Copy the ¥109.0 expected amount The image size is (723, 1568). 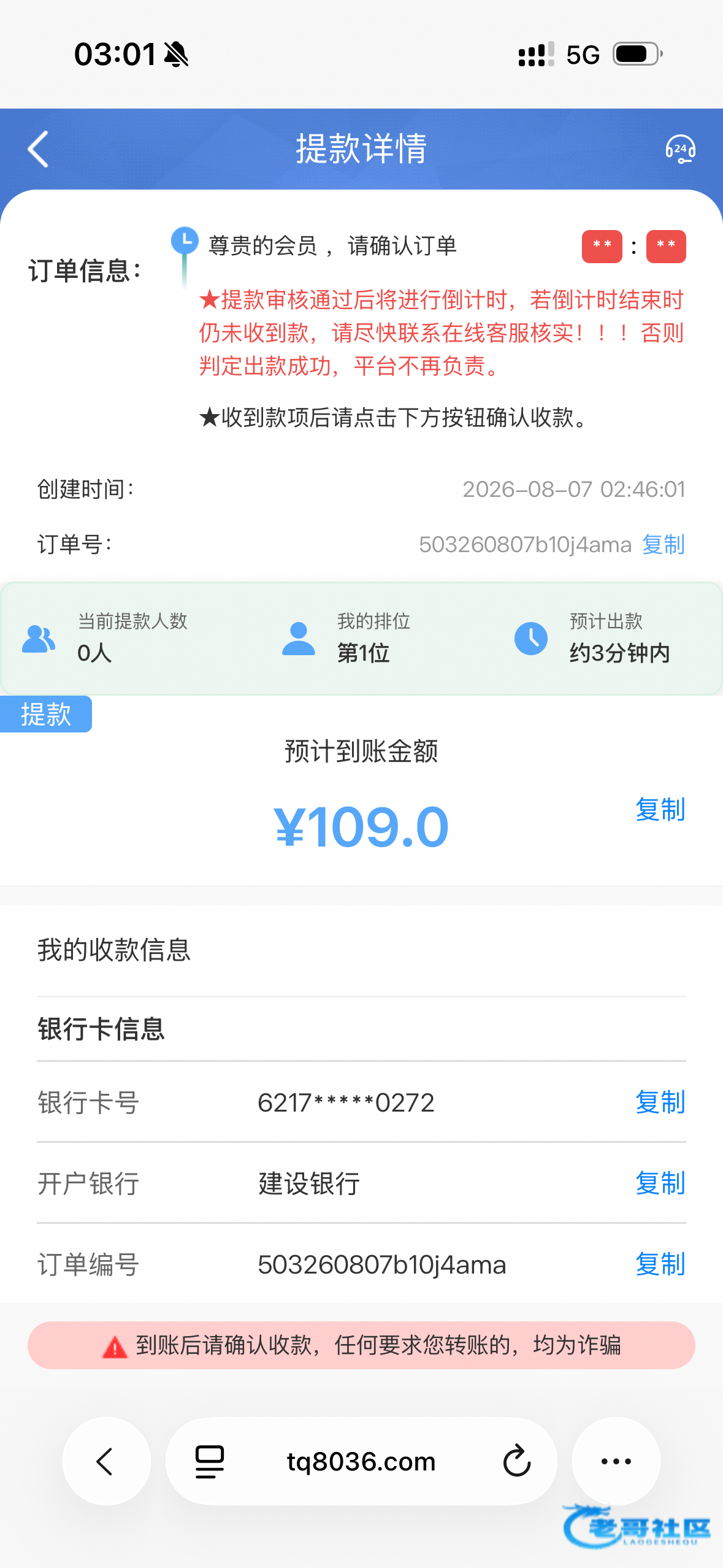(x=660, y=809)
